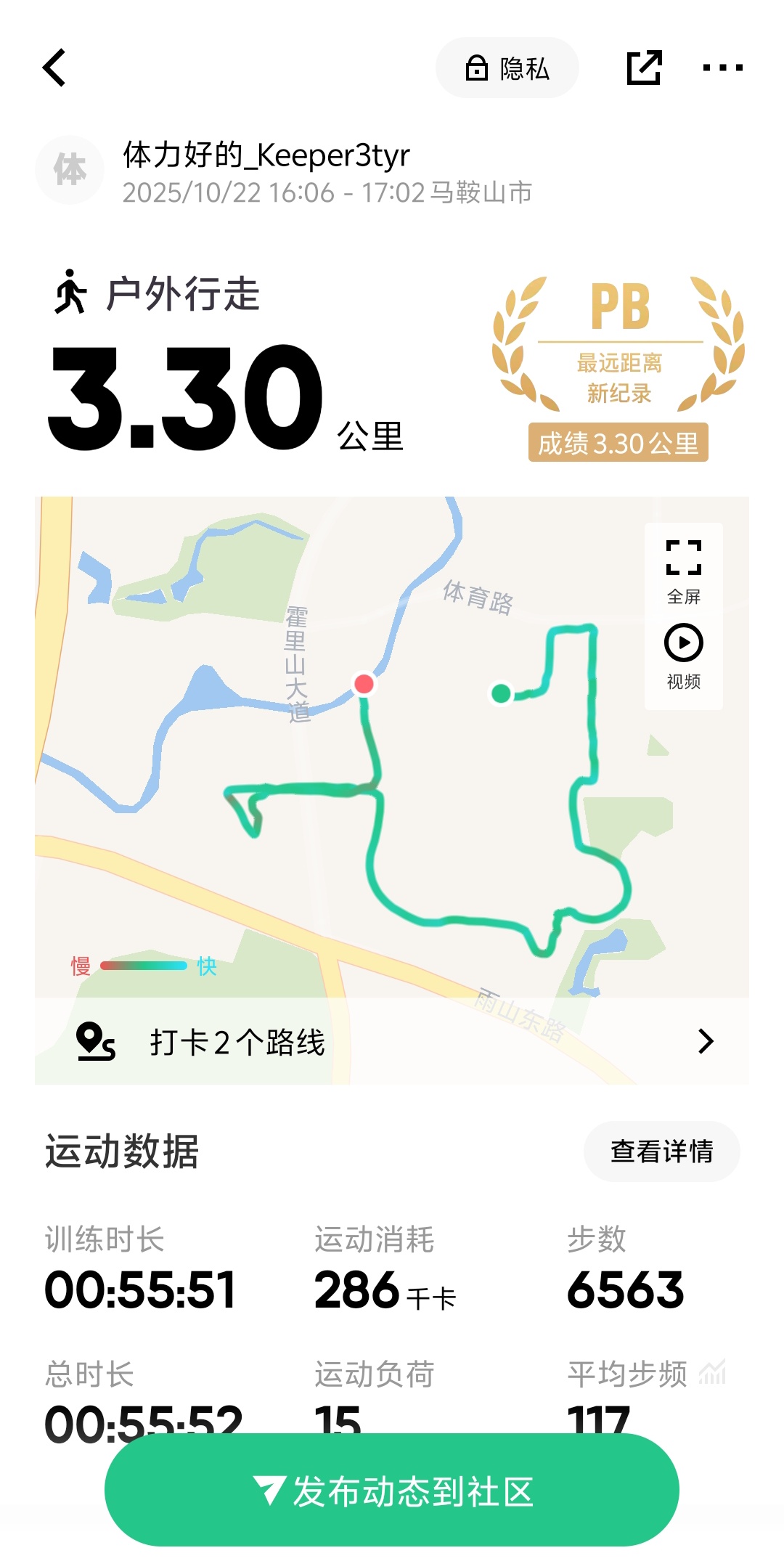
Task: Open the PB 最远距离新纪录 badge
Action: 618,367
